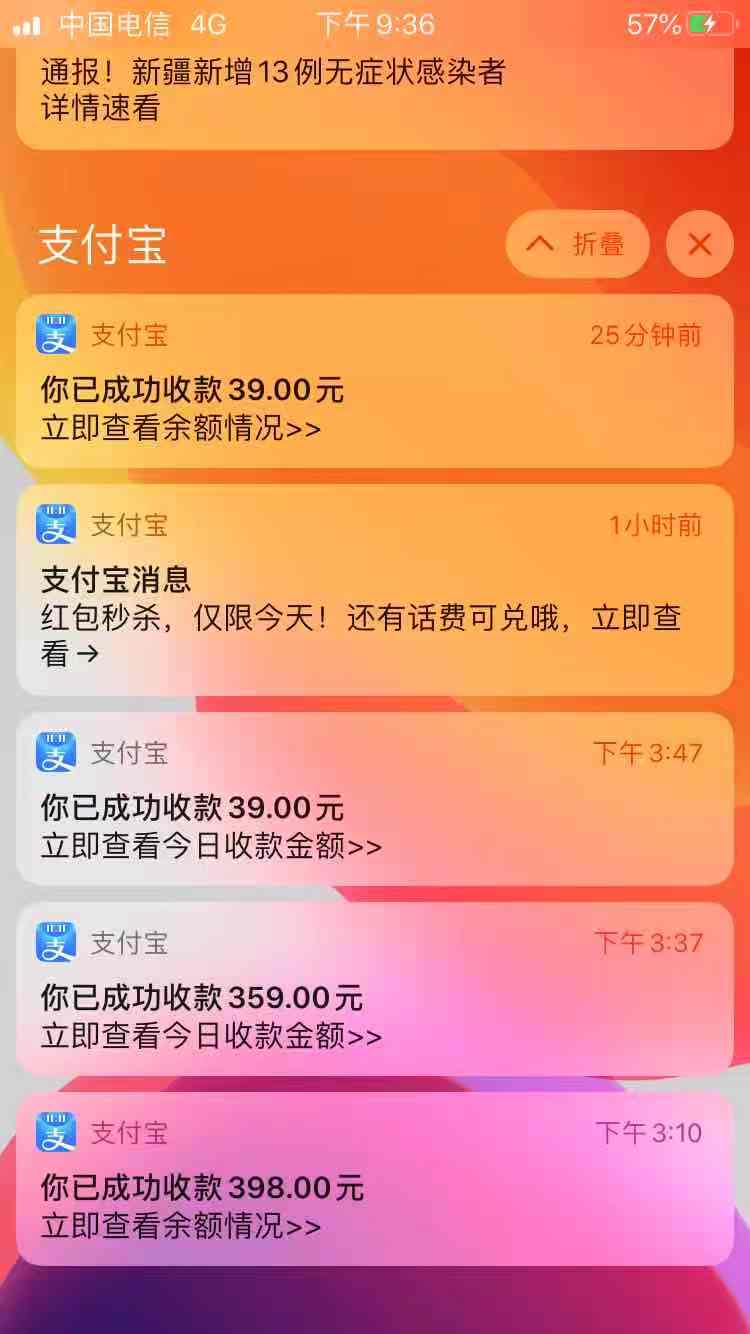This screenshot has height=1334, width=750.
Task: Collapse the 支付宝 notification group with 折叠
Action: click(577, 244)
